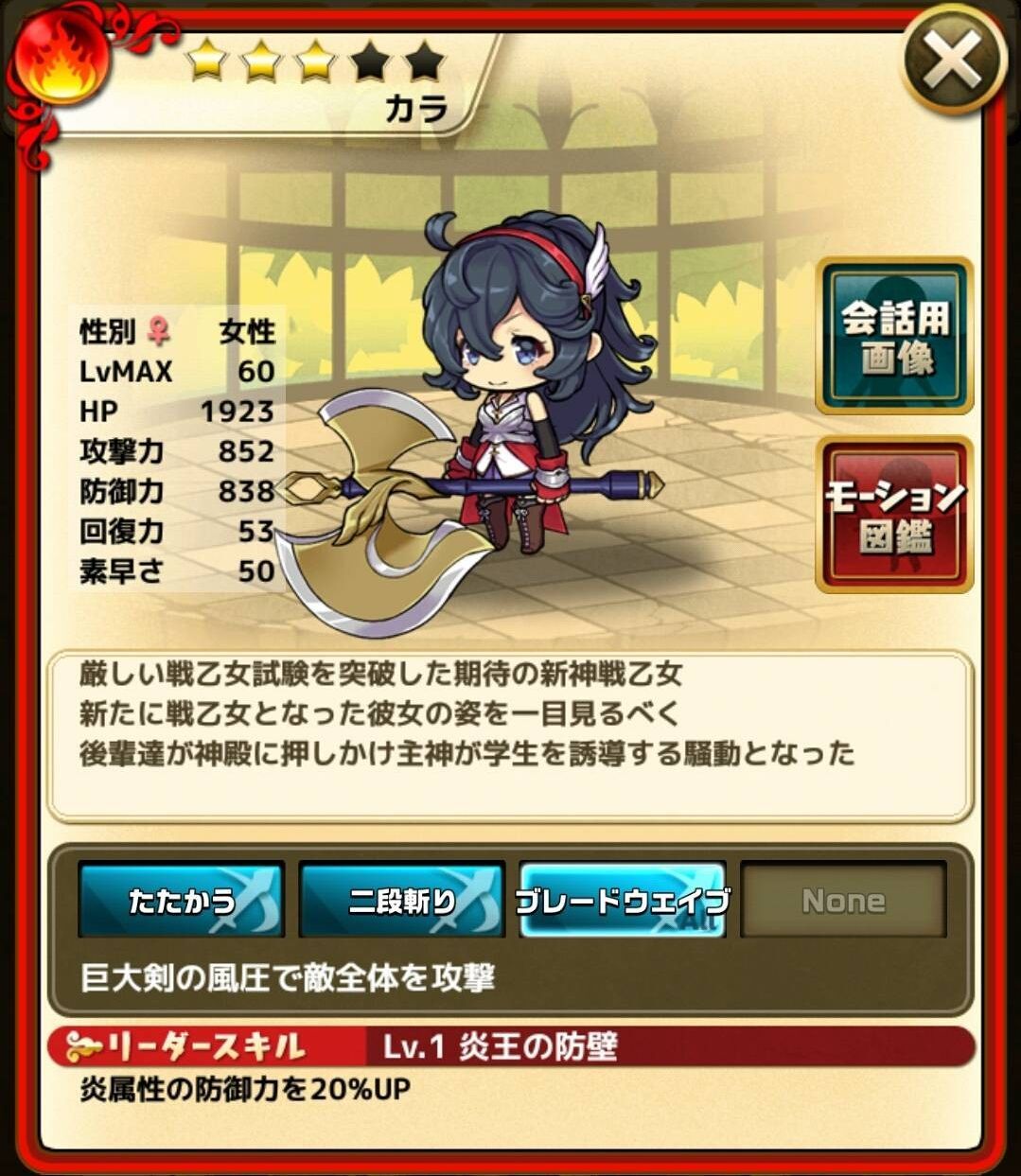Select the ブレードウェイブ skill
Screen dimensions: 1021x1176
623,900
